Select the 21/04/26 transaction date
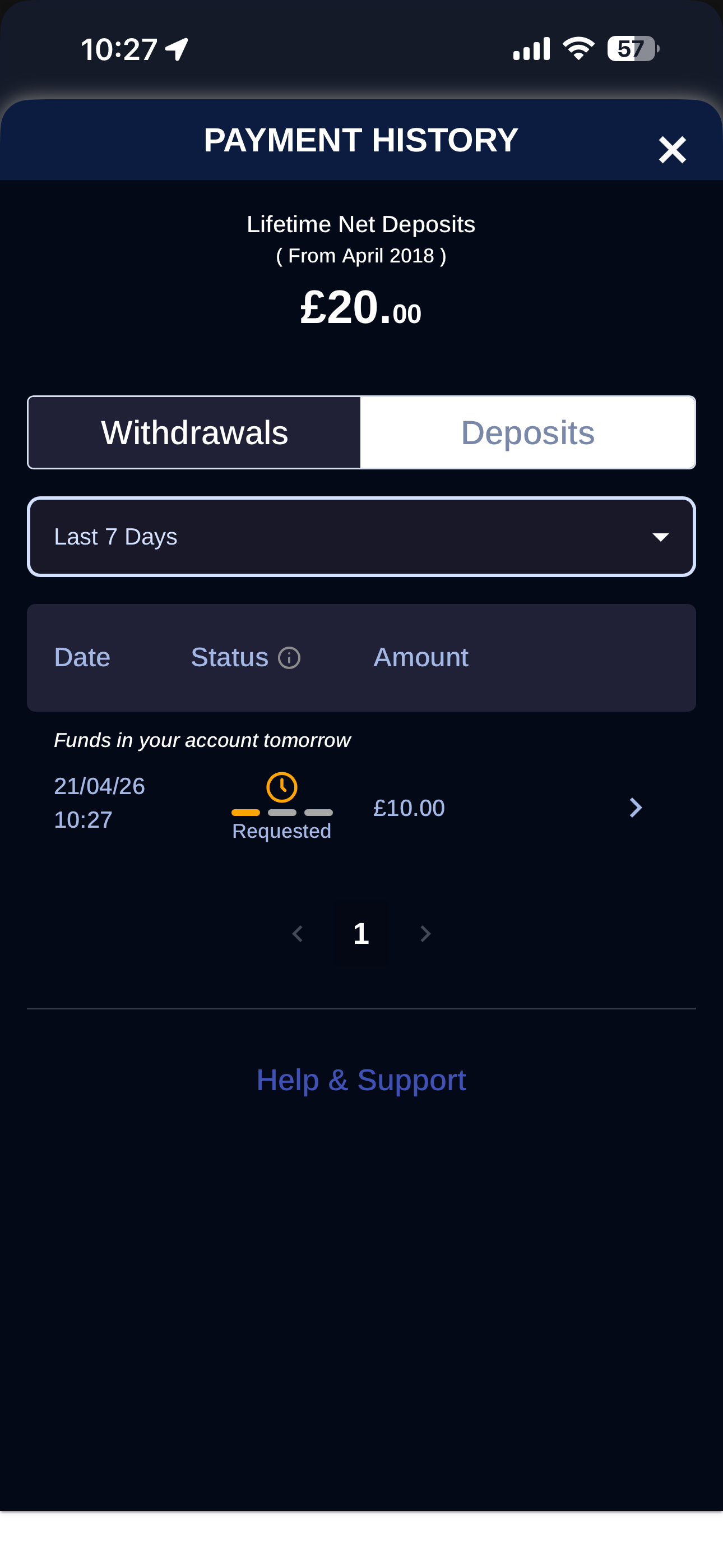The image size is (723, 1568). pos(100,786)
